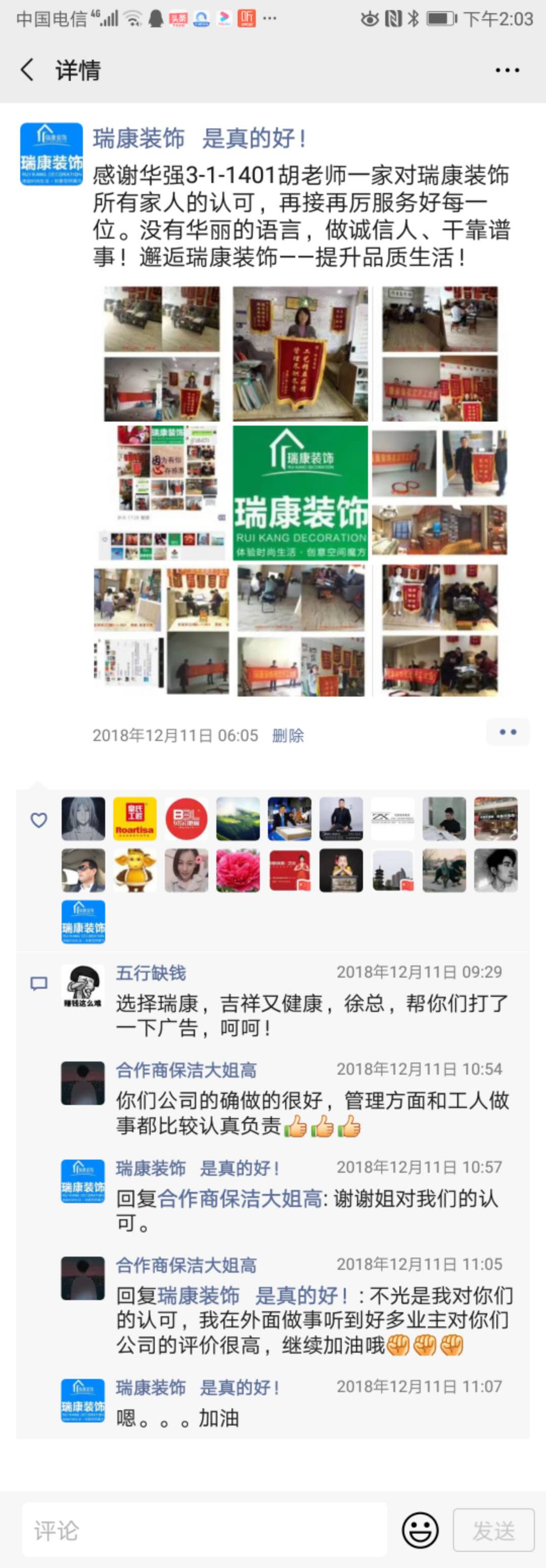
Task: Open the emoji picker
Action: 420,1530
